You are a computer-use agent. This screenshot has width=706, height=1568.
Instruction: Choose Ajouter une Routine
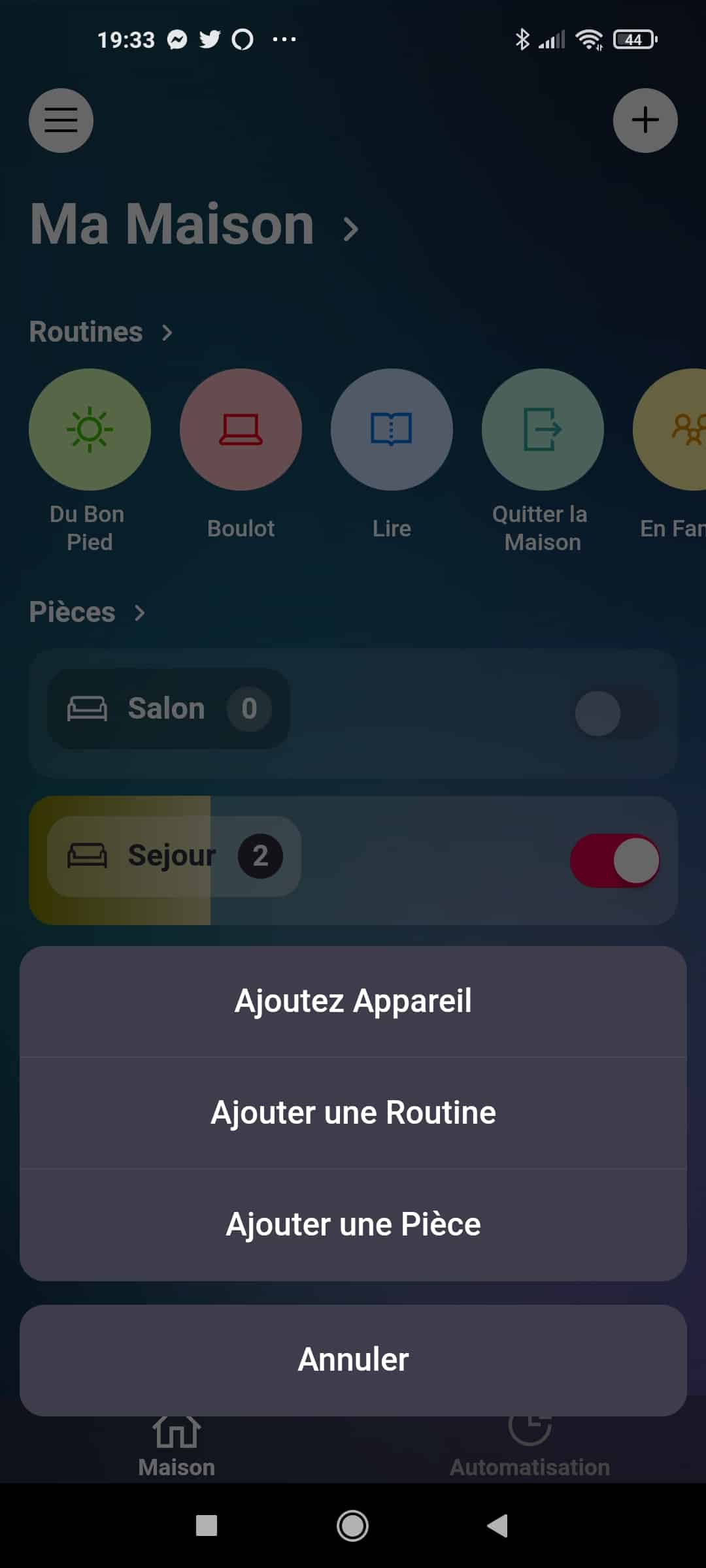coord(353,1113)
